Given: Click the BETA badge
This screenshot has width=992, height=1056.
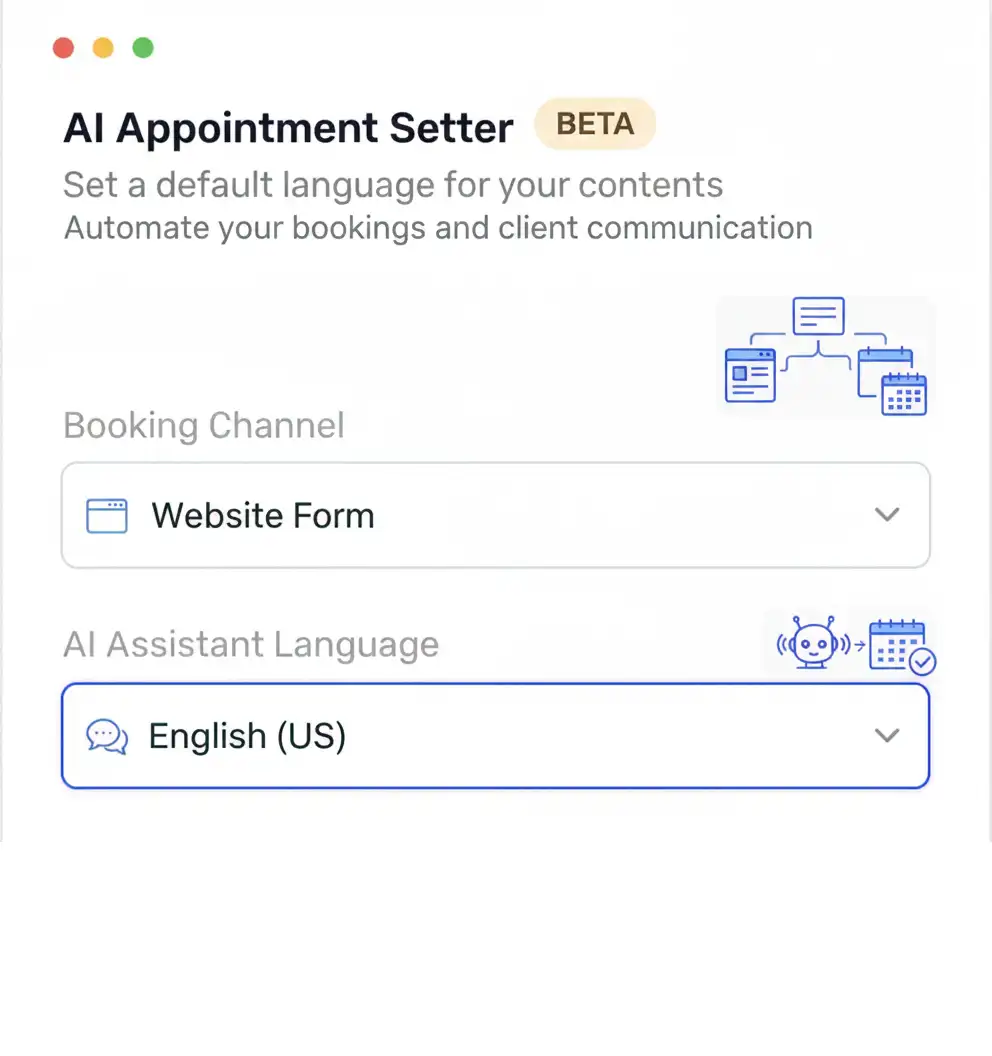Looking at the screenshot, I should [595, 124].
